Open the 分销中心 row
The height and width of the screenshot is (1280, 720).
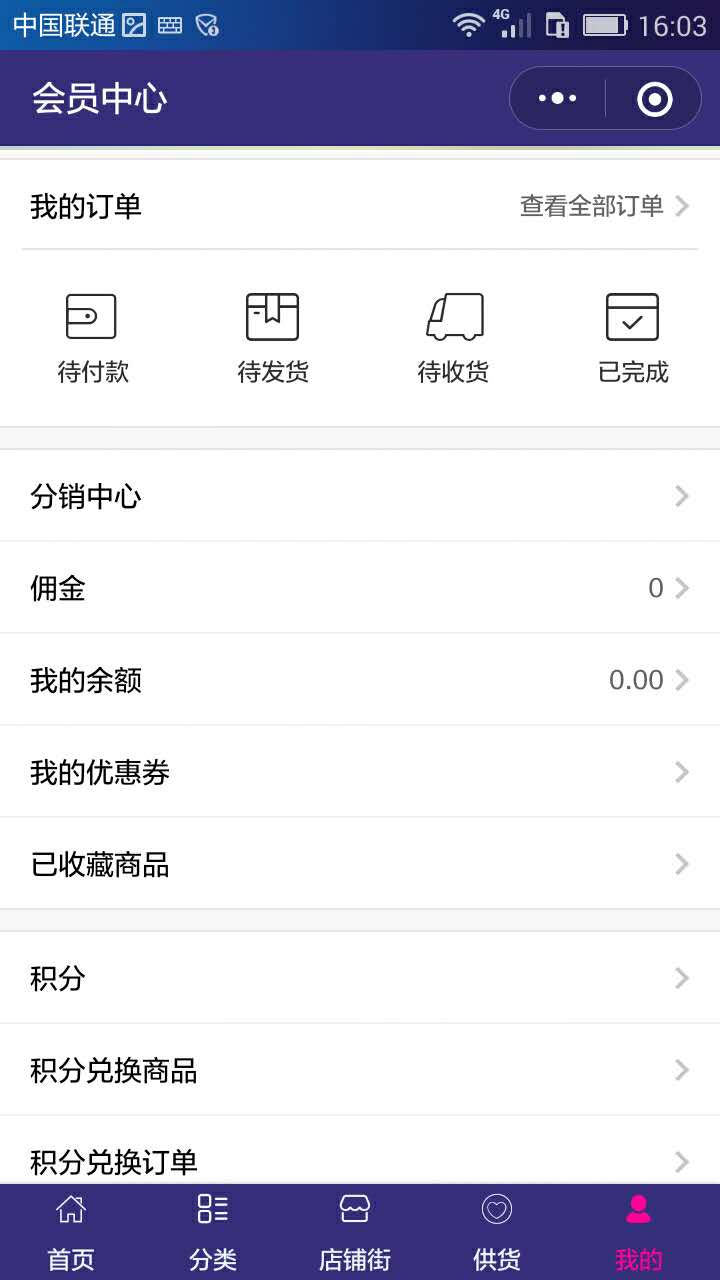(x=360, y=496)
